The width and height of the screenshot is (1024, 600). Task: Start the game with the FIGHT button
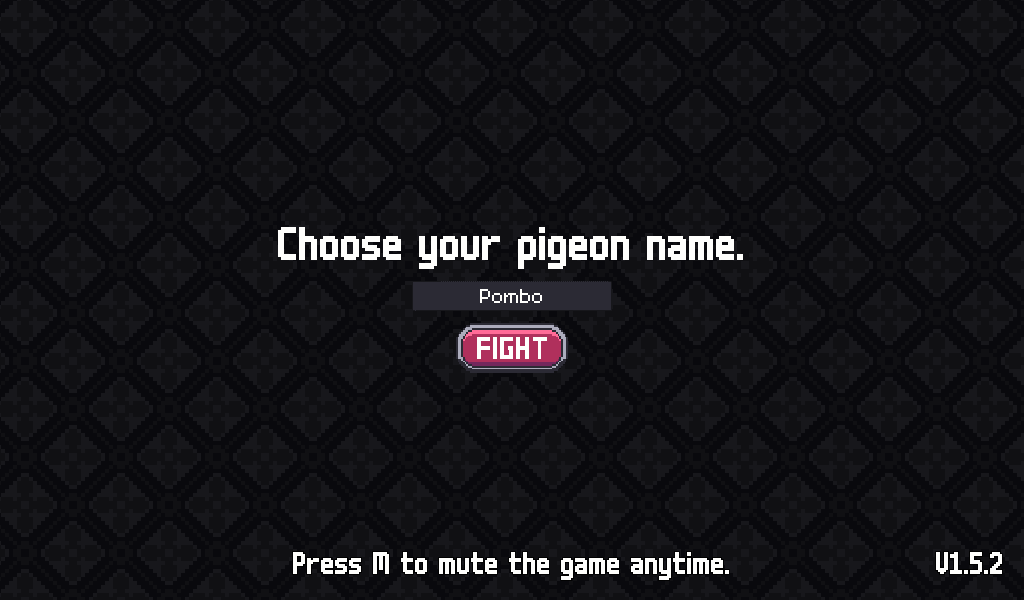(511, 348)
